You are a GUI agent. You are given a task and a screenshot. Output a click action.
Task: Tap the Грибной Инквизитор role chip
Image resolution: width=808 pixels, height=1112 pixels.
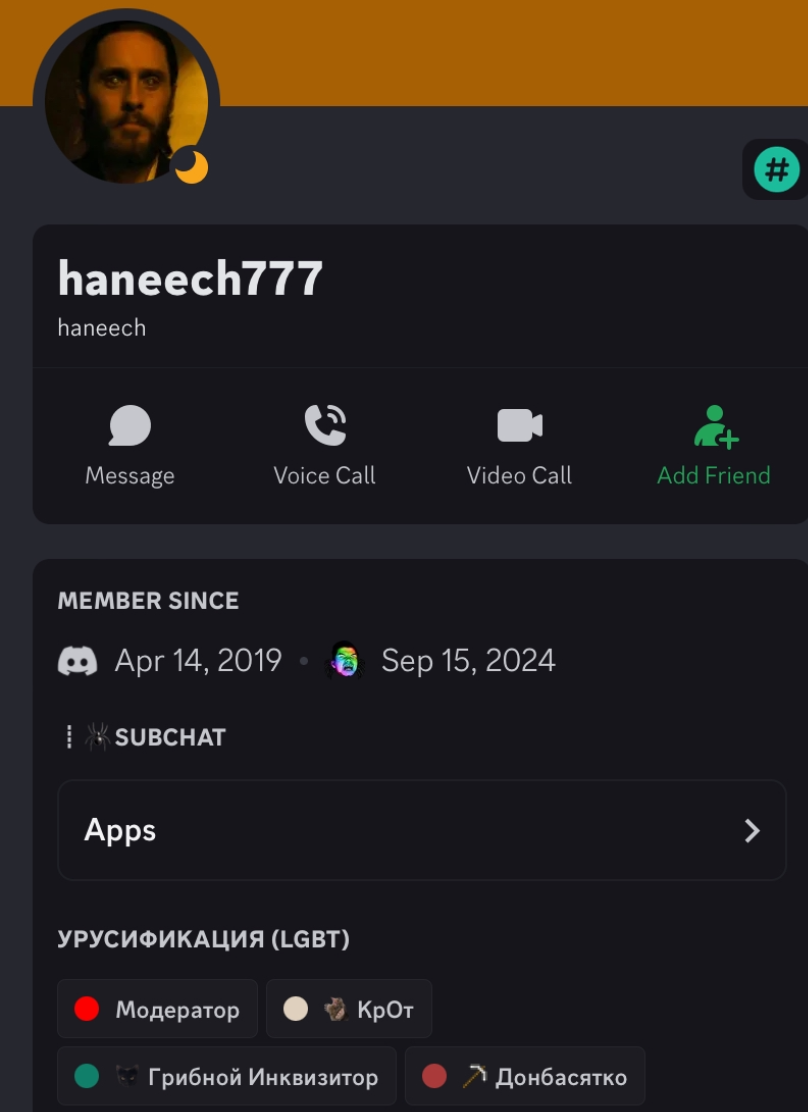227,1076
